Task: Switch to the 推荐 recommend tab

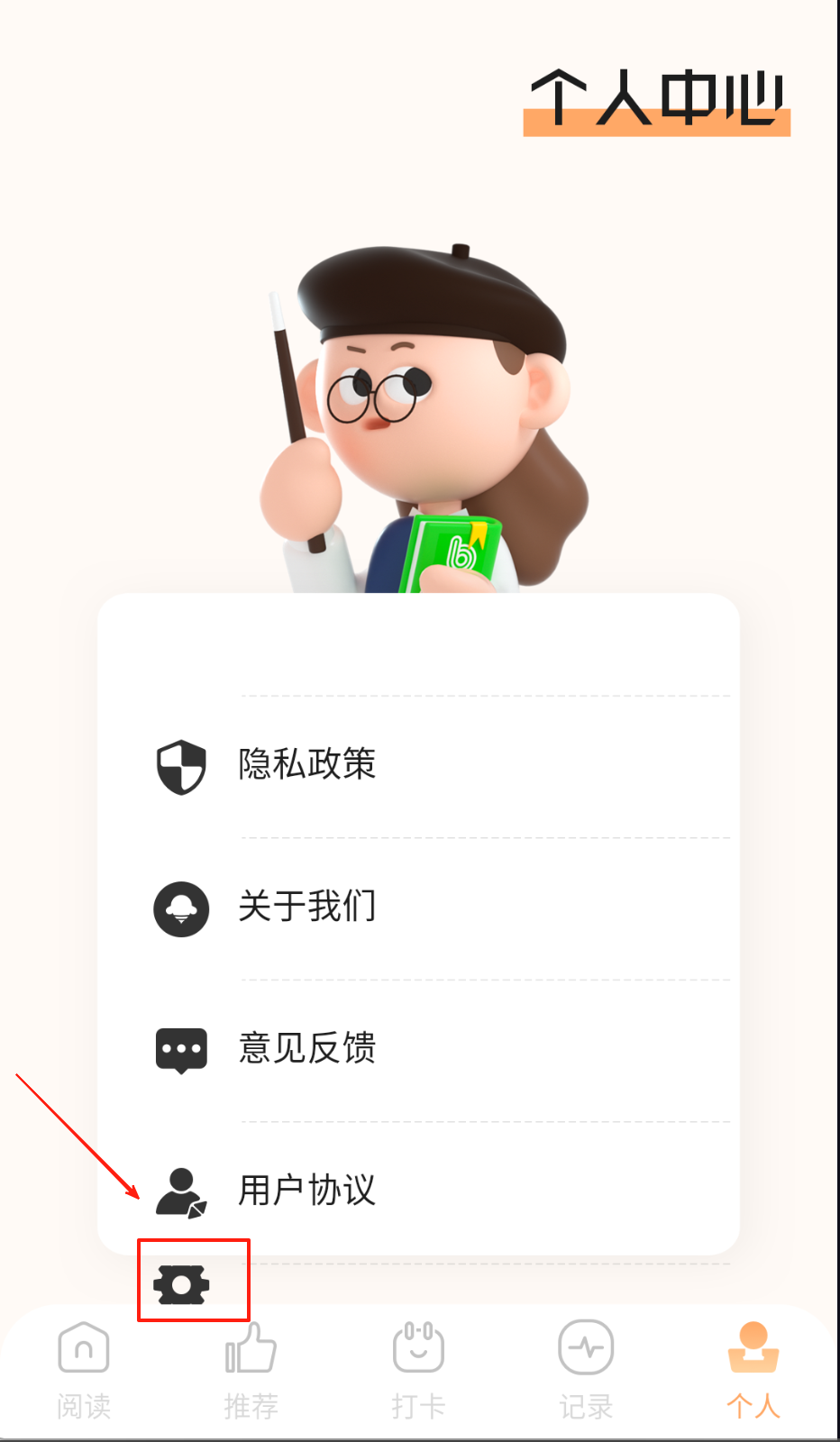Action: [x=251, y=1370]
